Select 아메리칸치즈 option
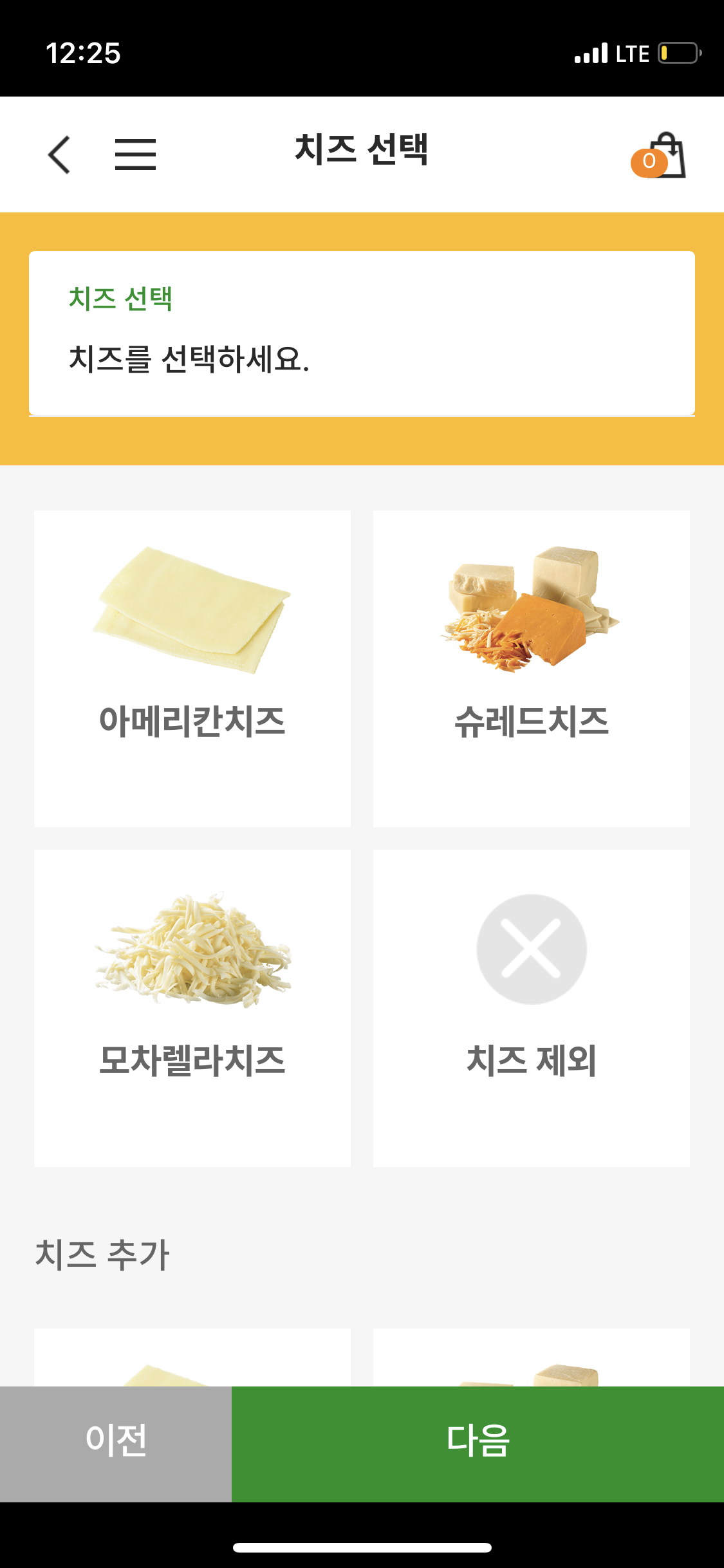Viewport: 724px width, 1568px height. (x=192, y=668)
